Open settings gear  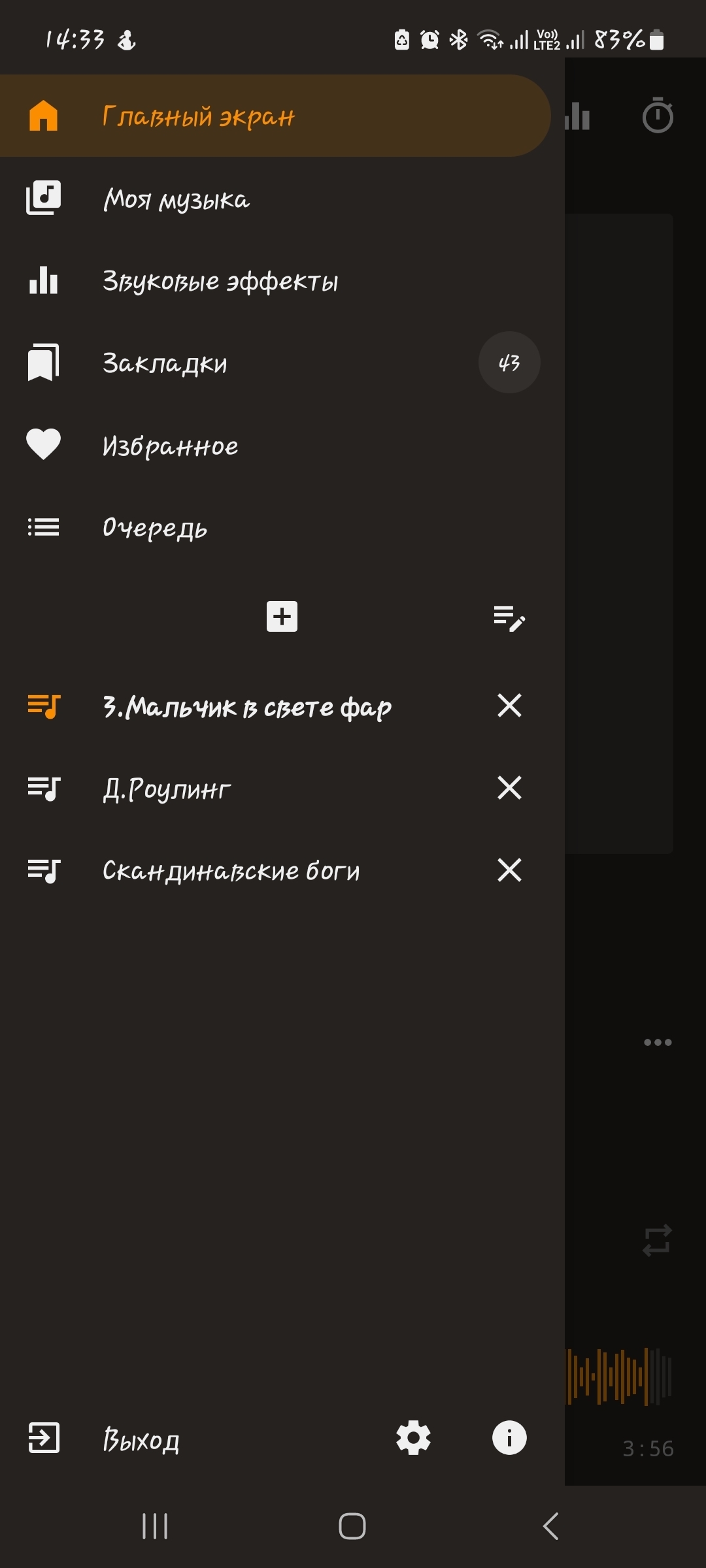pos(413,1437)
